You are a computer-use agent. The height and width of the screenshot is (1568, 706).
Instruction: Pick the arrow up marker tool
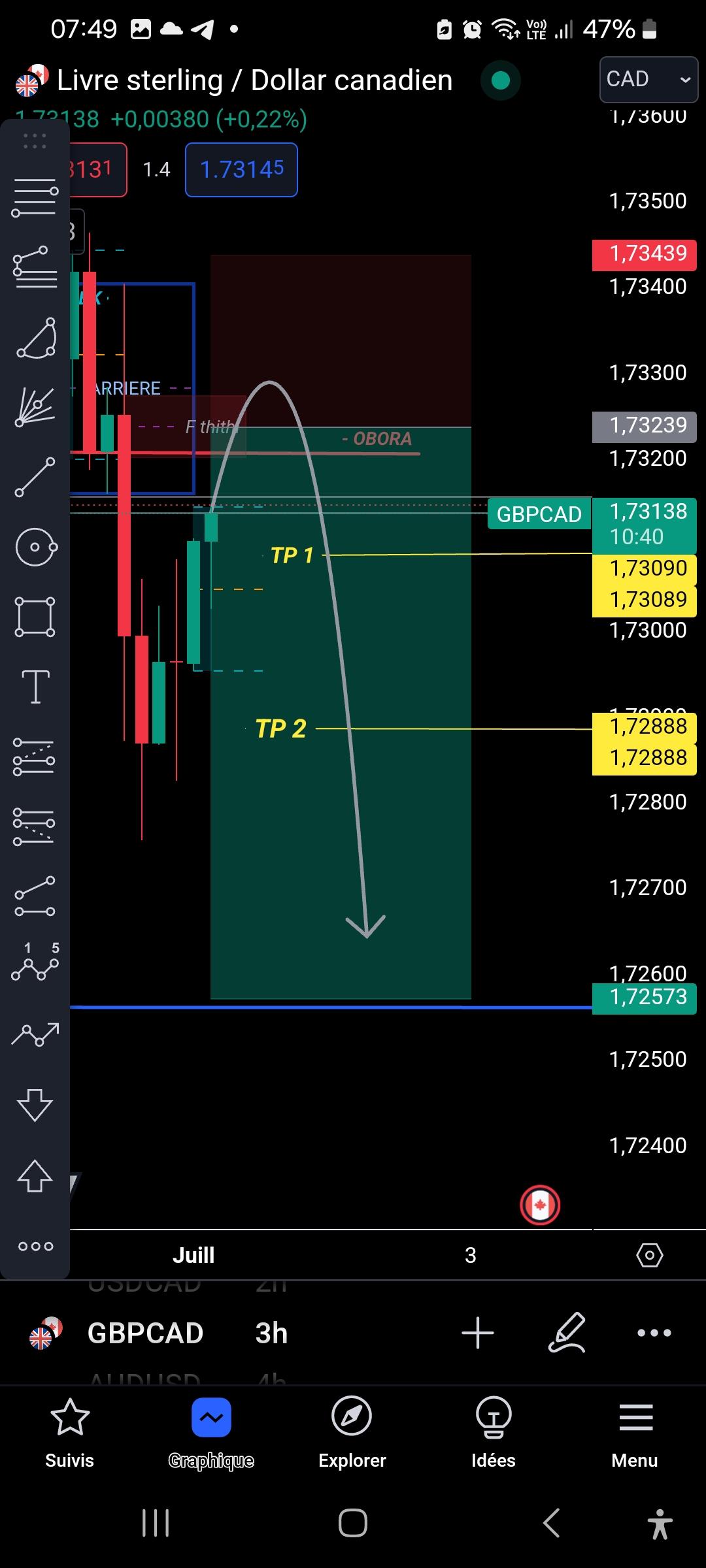pyautogui.click(x=35, y=1175)
